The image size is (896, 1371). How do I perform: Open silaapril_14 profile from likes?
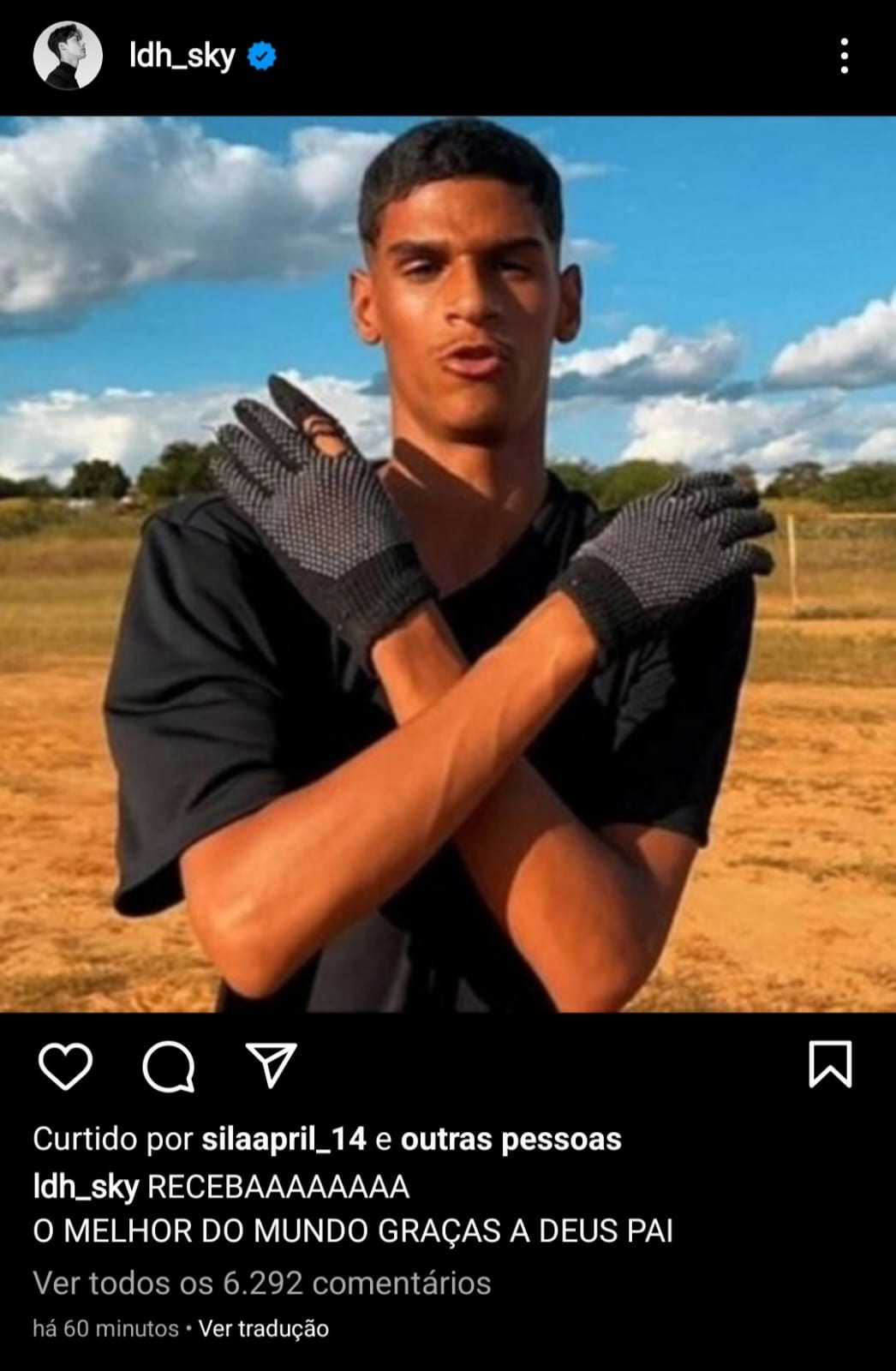click(x=284, y=1139)
